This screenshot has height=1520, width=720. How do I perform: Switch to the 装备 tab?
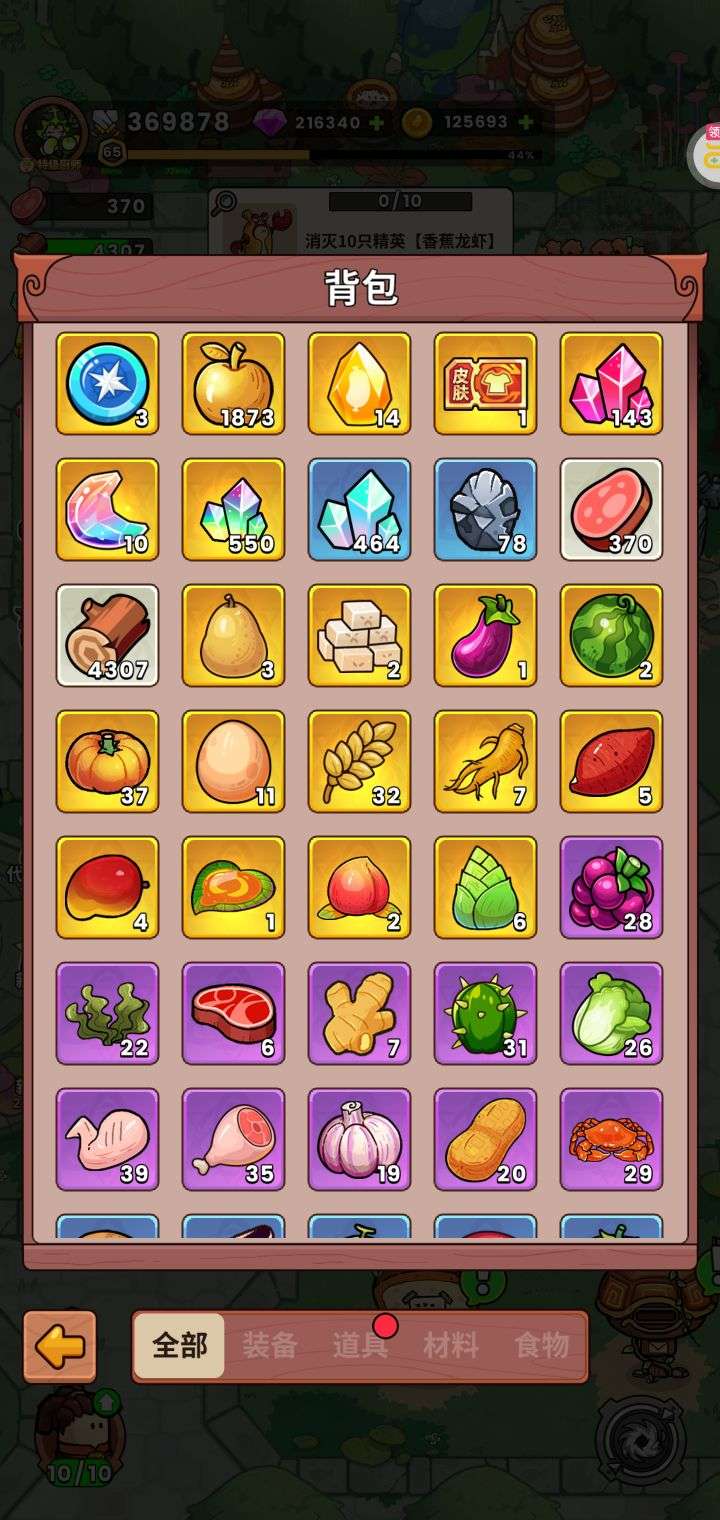click(x=270, y=1346)
